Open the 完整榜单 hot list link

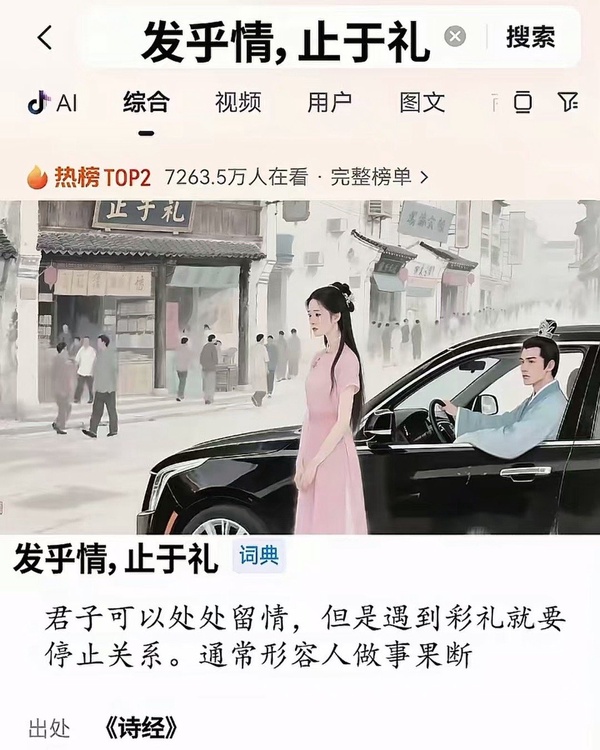tap(376, 178)
